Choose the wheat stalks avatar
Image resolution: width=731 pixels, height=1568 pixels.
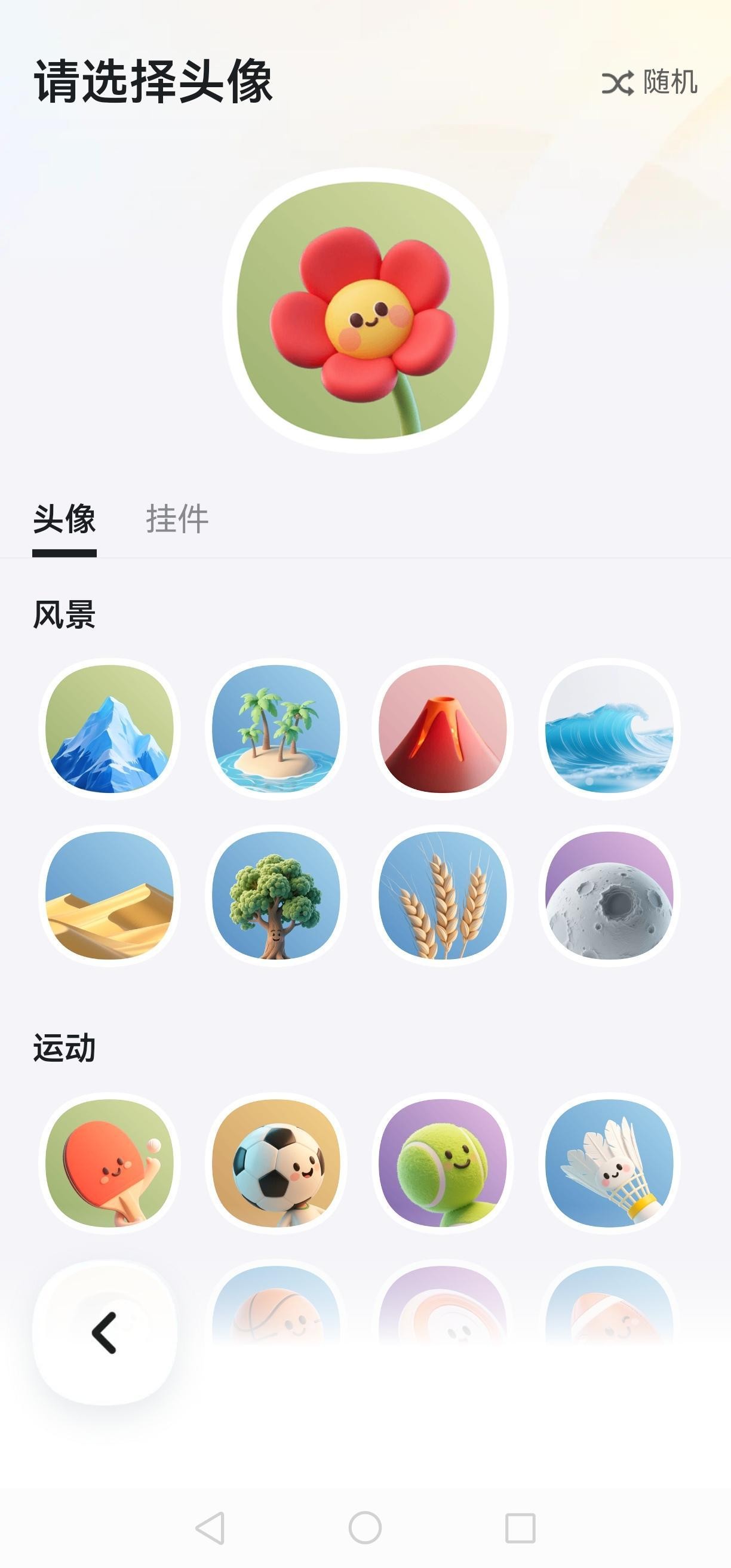443,896
